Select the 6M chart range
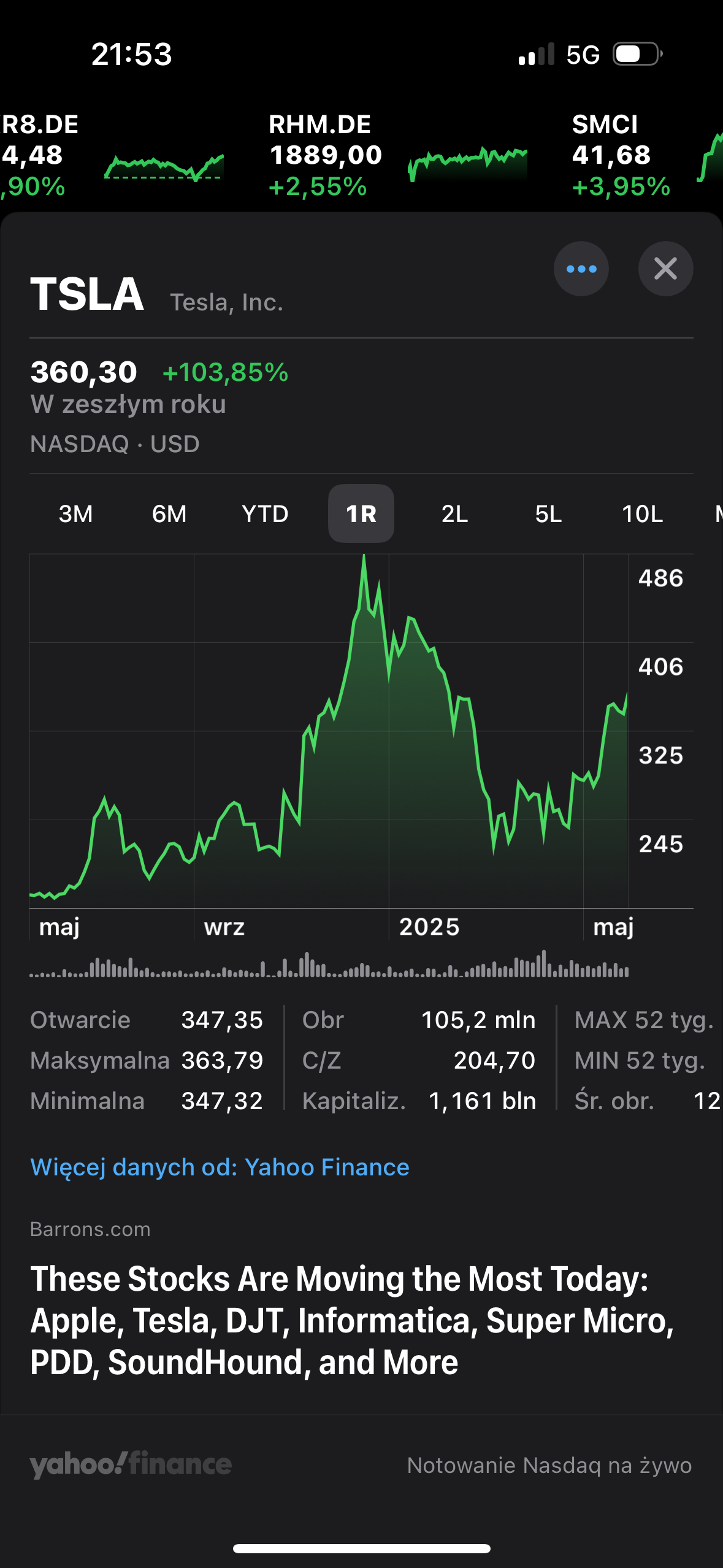The width and height of the screenshot is (723, 1568). pyautogui.click(x=169, y=514)
